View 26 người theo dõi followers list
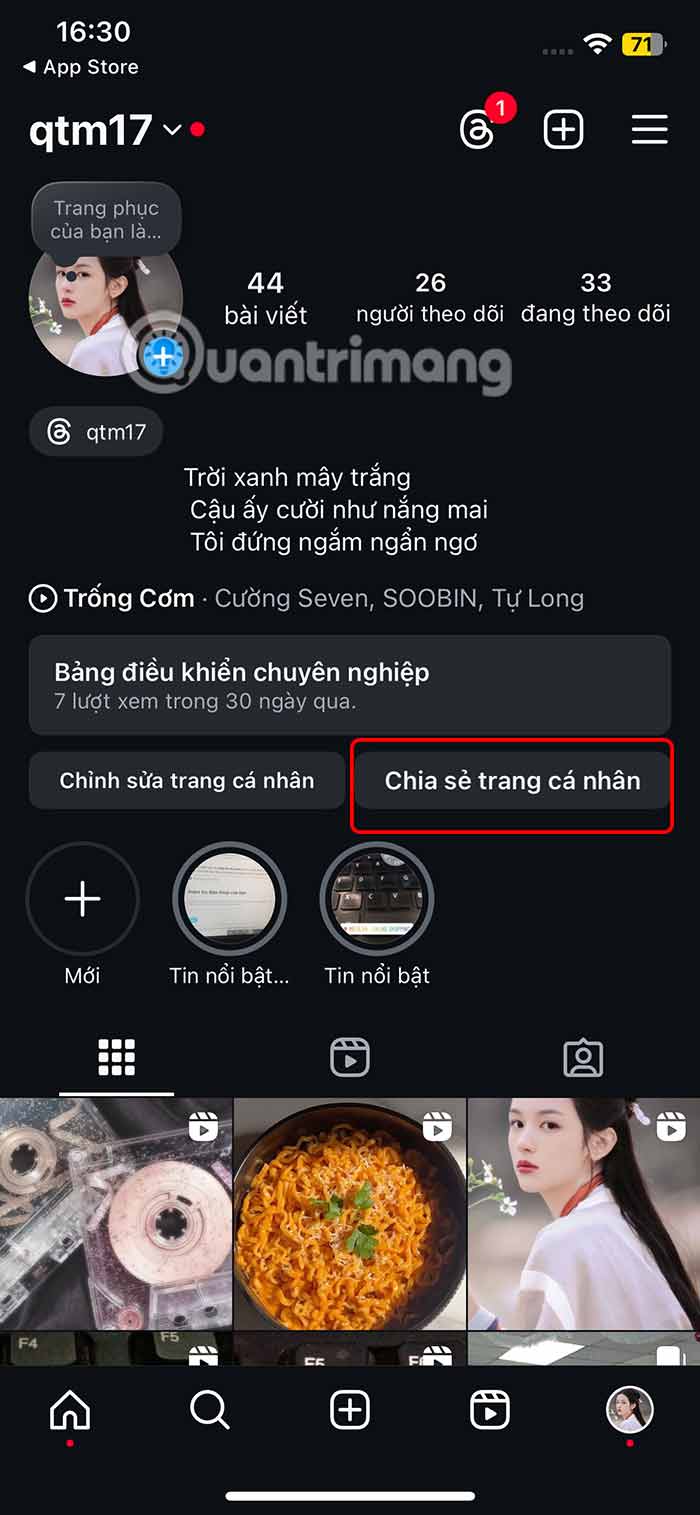Screen dimensions: 700x1515 pyautogui.click(x=430, y=297)
